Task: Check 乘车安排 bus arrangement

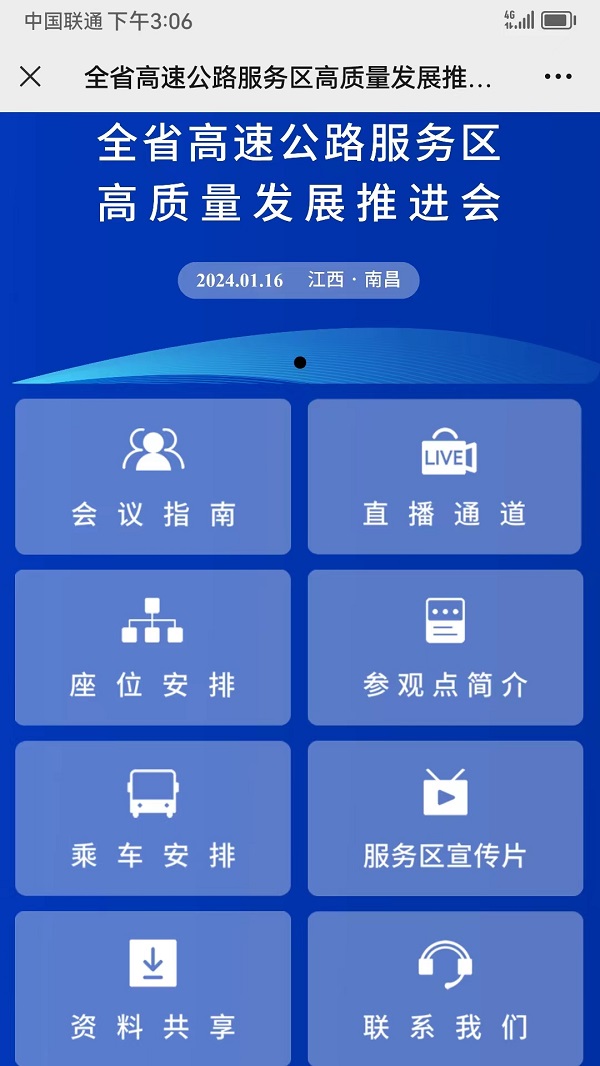Action: [153, 818]
